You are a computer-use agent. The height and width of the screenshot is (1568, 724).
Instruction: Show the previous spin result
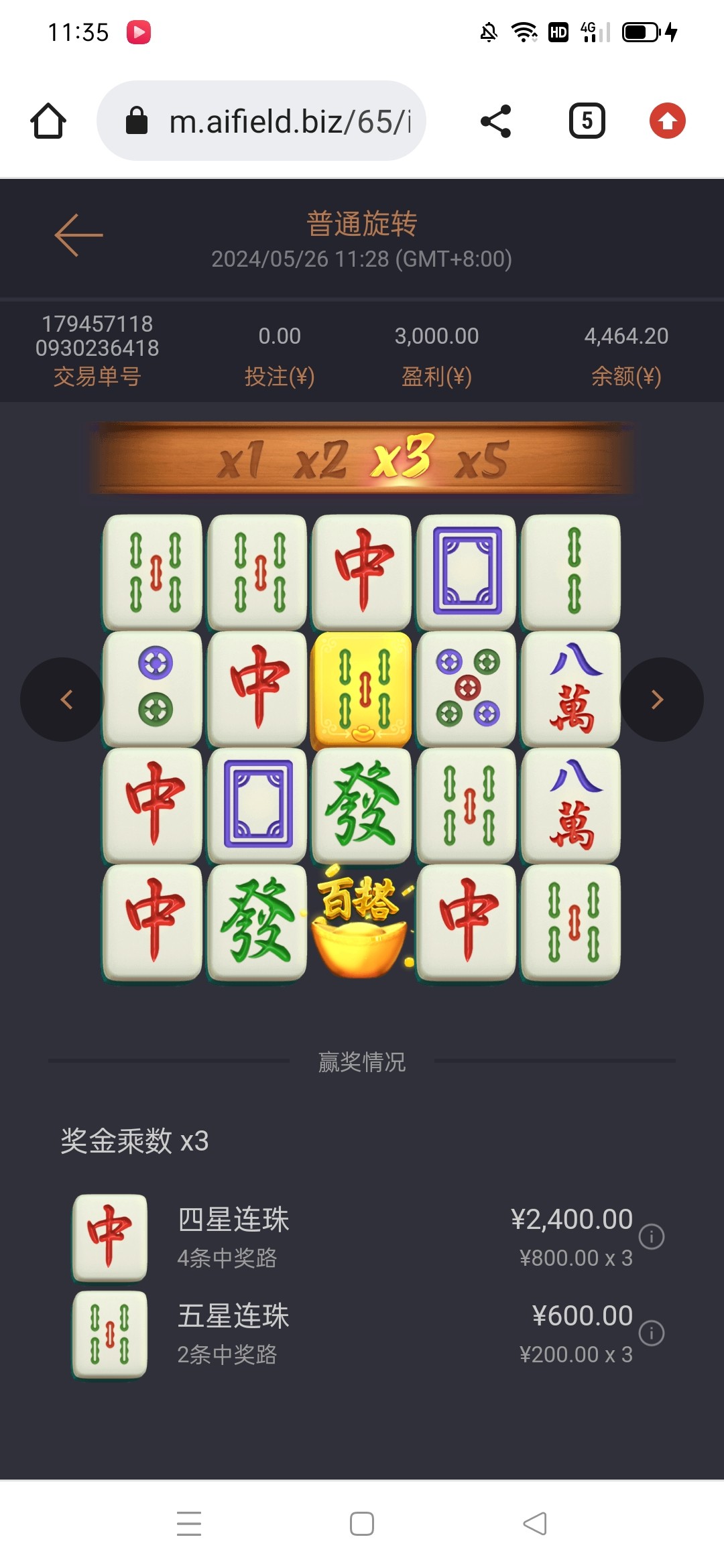pos(65,700)
